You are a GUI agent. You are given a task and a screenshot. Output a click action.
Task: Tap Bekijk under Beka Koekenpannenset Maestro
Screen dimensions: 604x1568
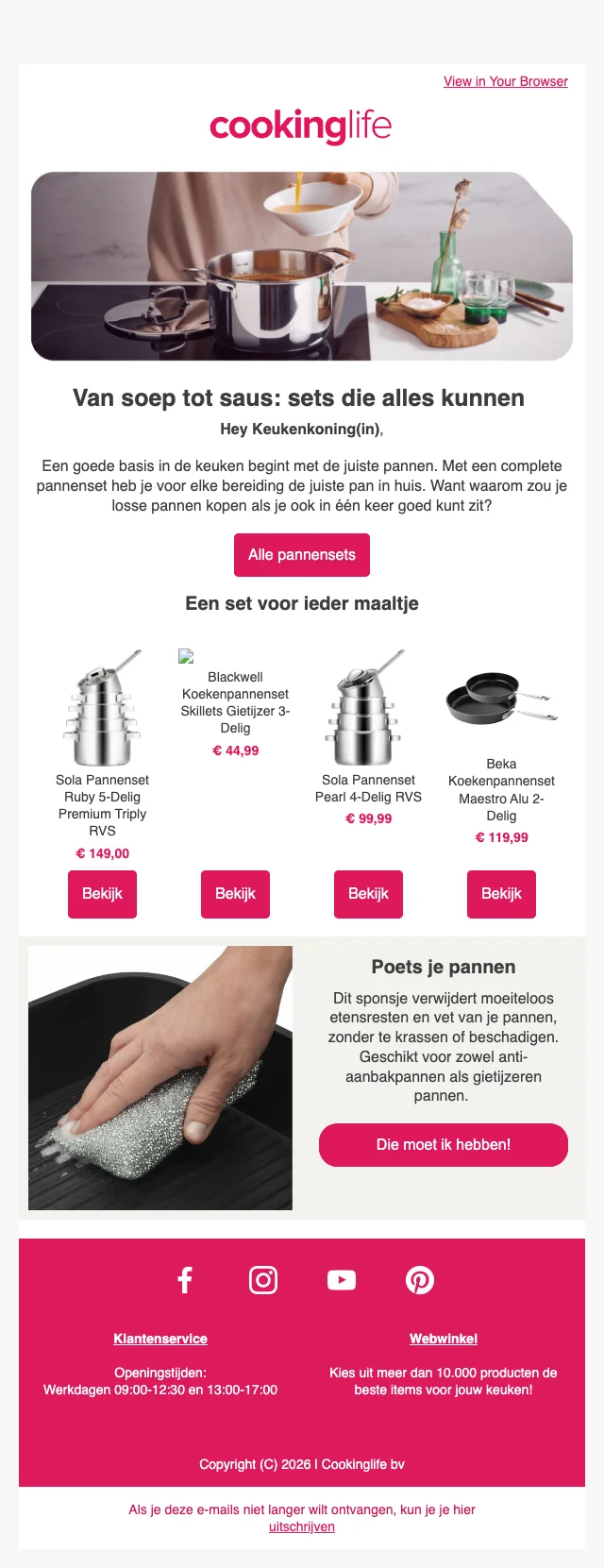[501, 894]
